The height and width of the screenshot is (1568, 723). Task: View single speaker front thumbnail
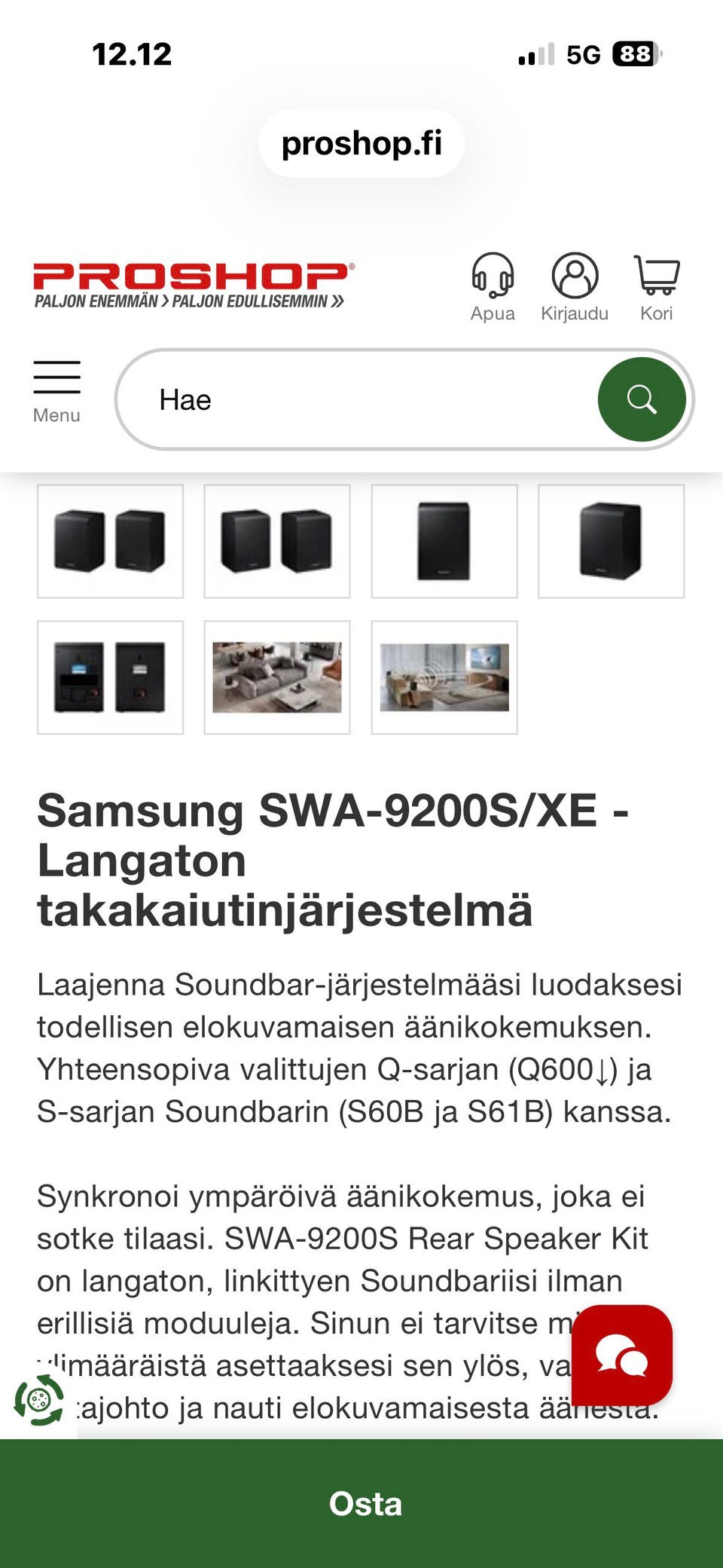click(444, 541)
